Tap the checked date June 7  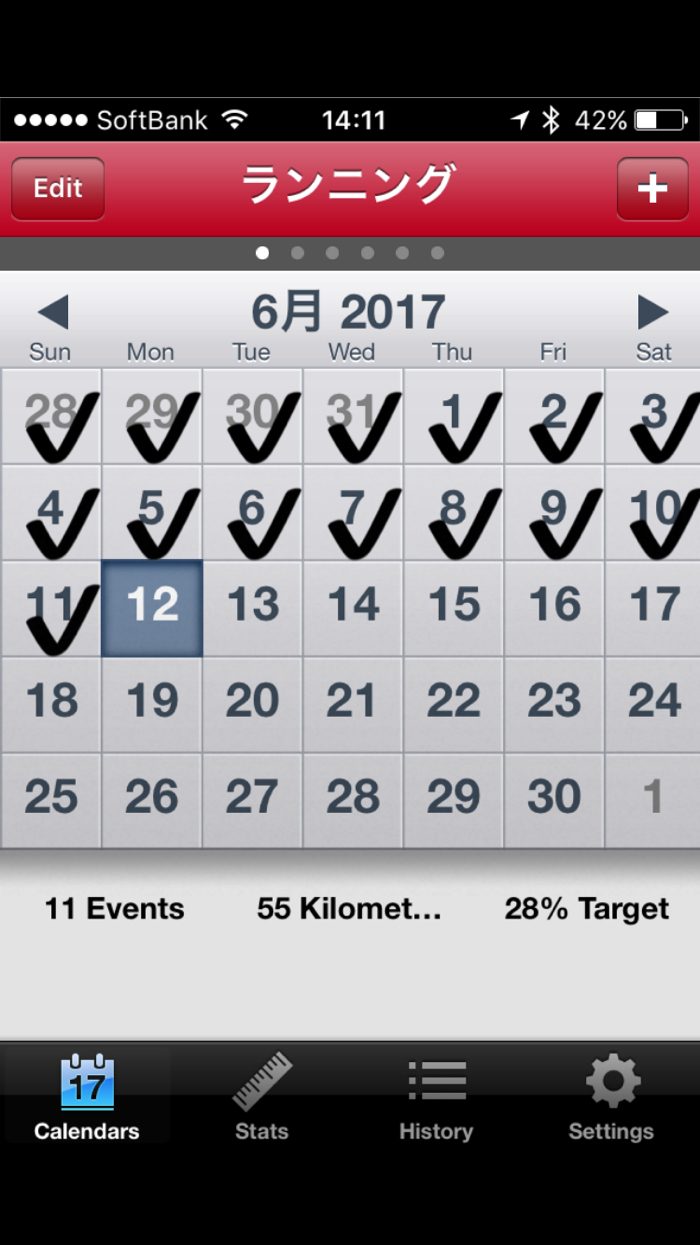pyautogui.click(x=353, y=513)
